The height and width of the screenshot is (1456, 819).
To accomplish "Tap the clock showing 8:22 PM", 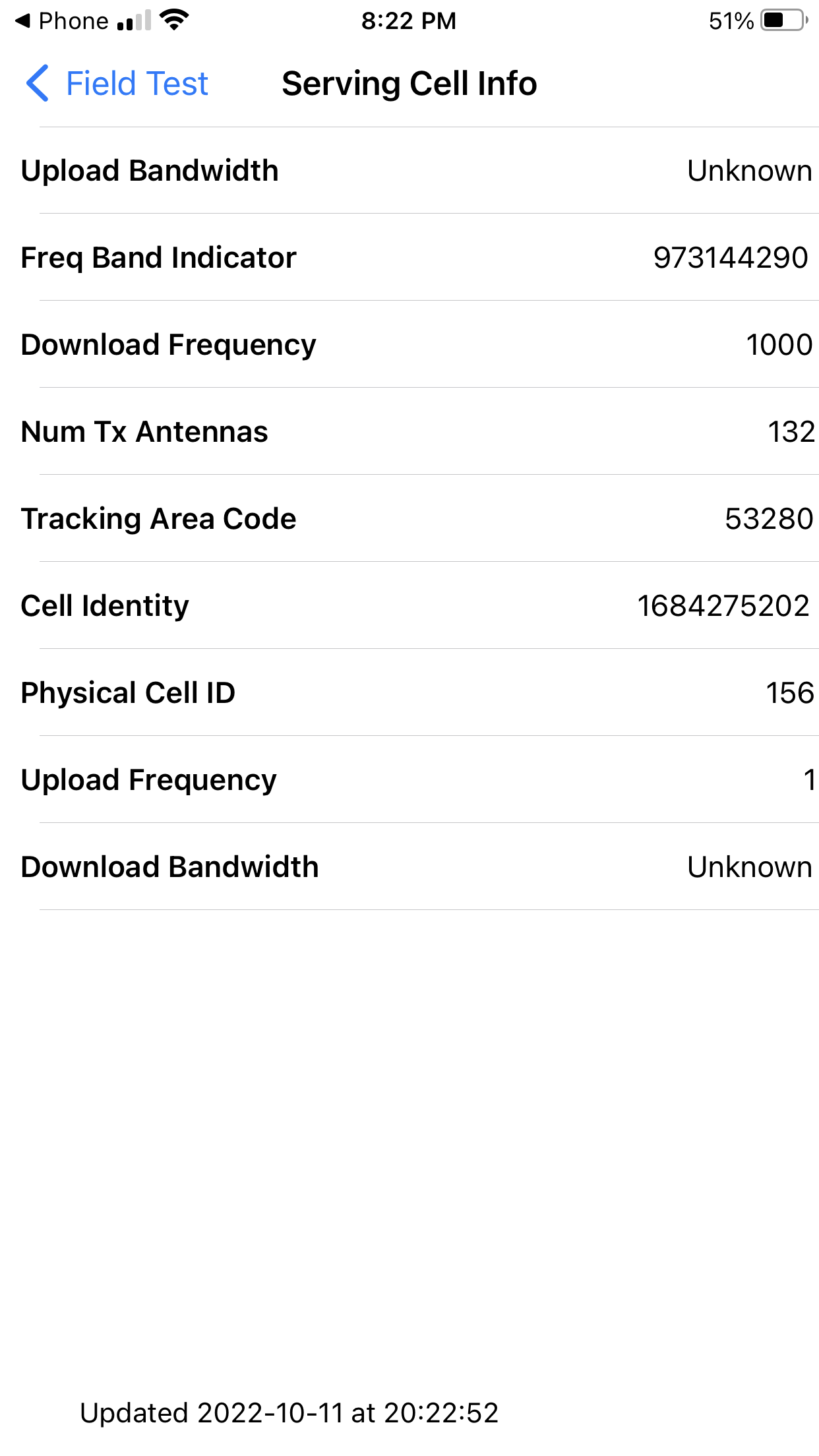I will [409, 20].
